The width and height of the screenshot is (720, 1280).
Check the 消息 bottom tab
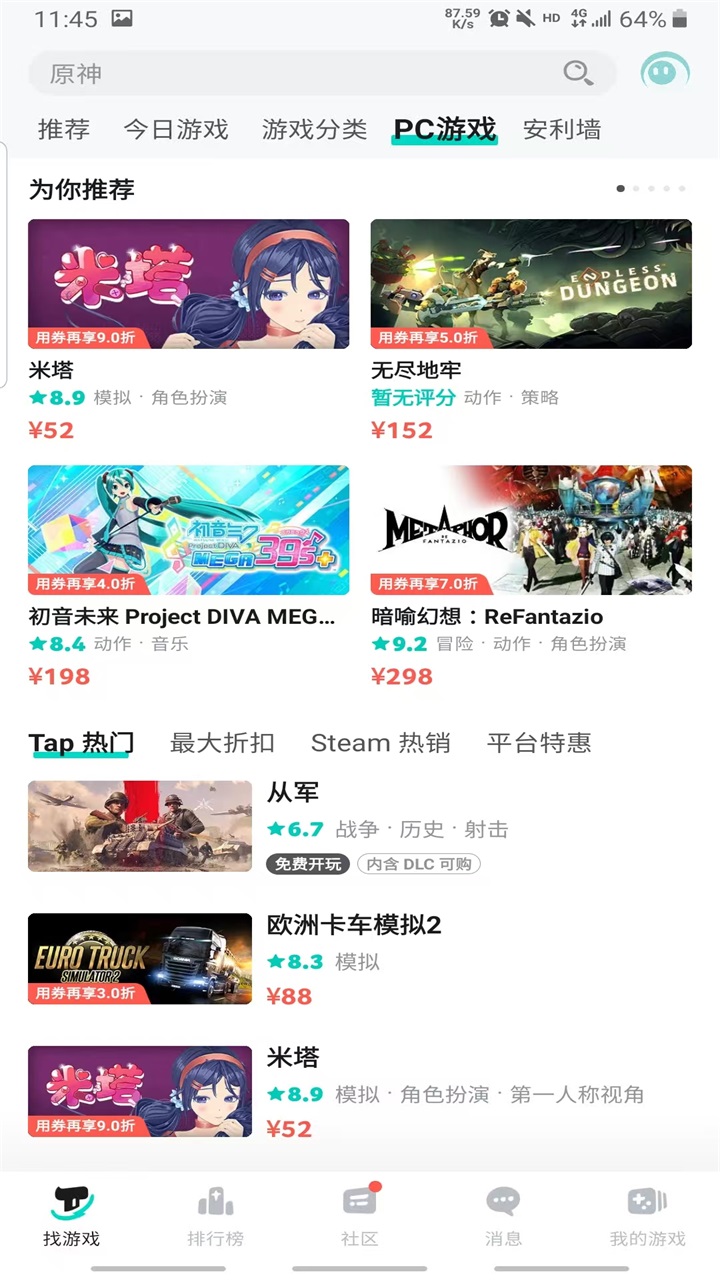pyautogui.click(x=503, y=1216)
